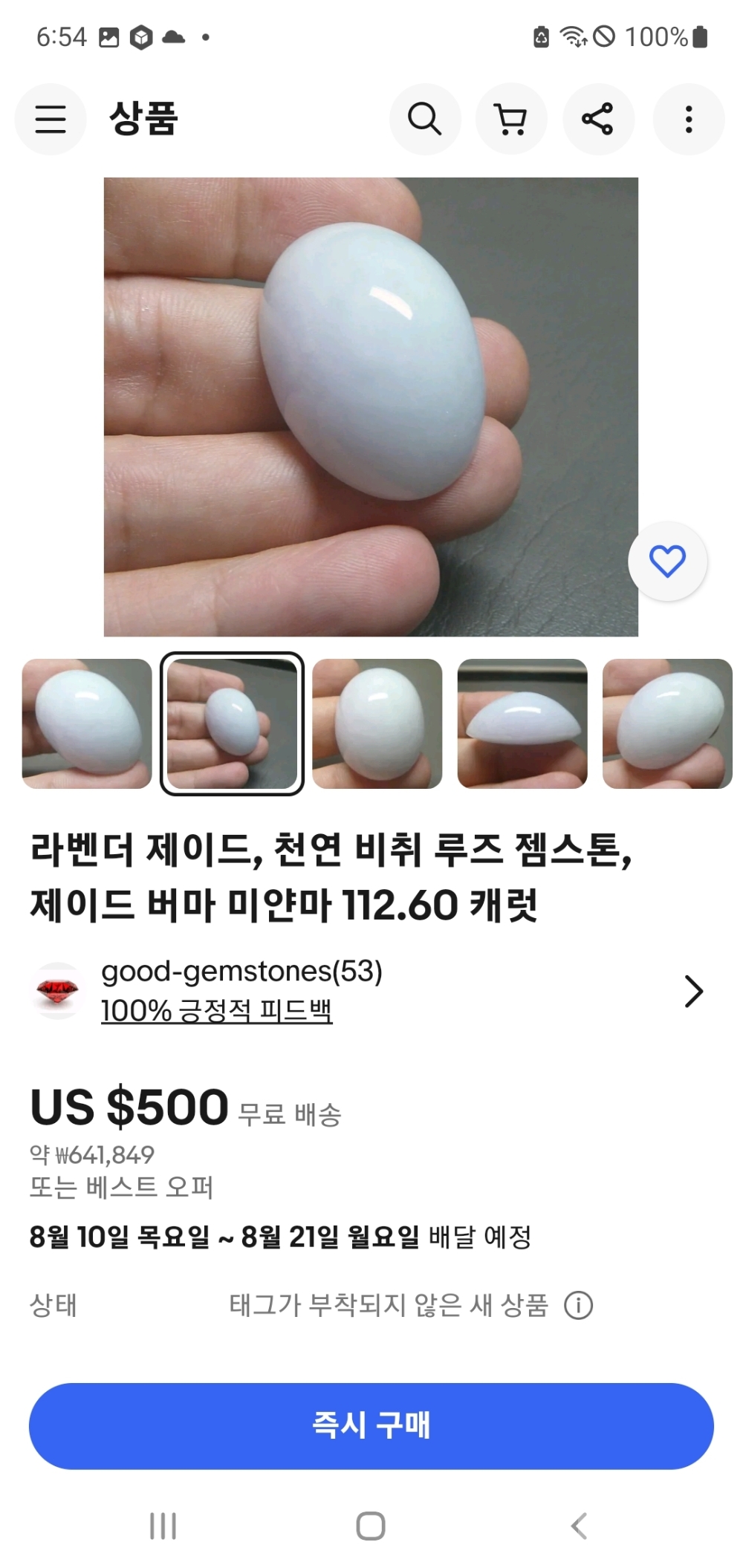
Task: Open the main product photo
Action: tap(370, 406)
